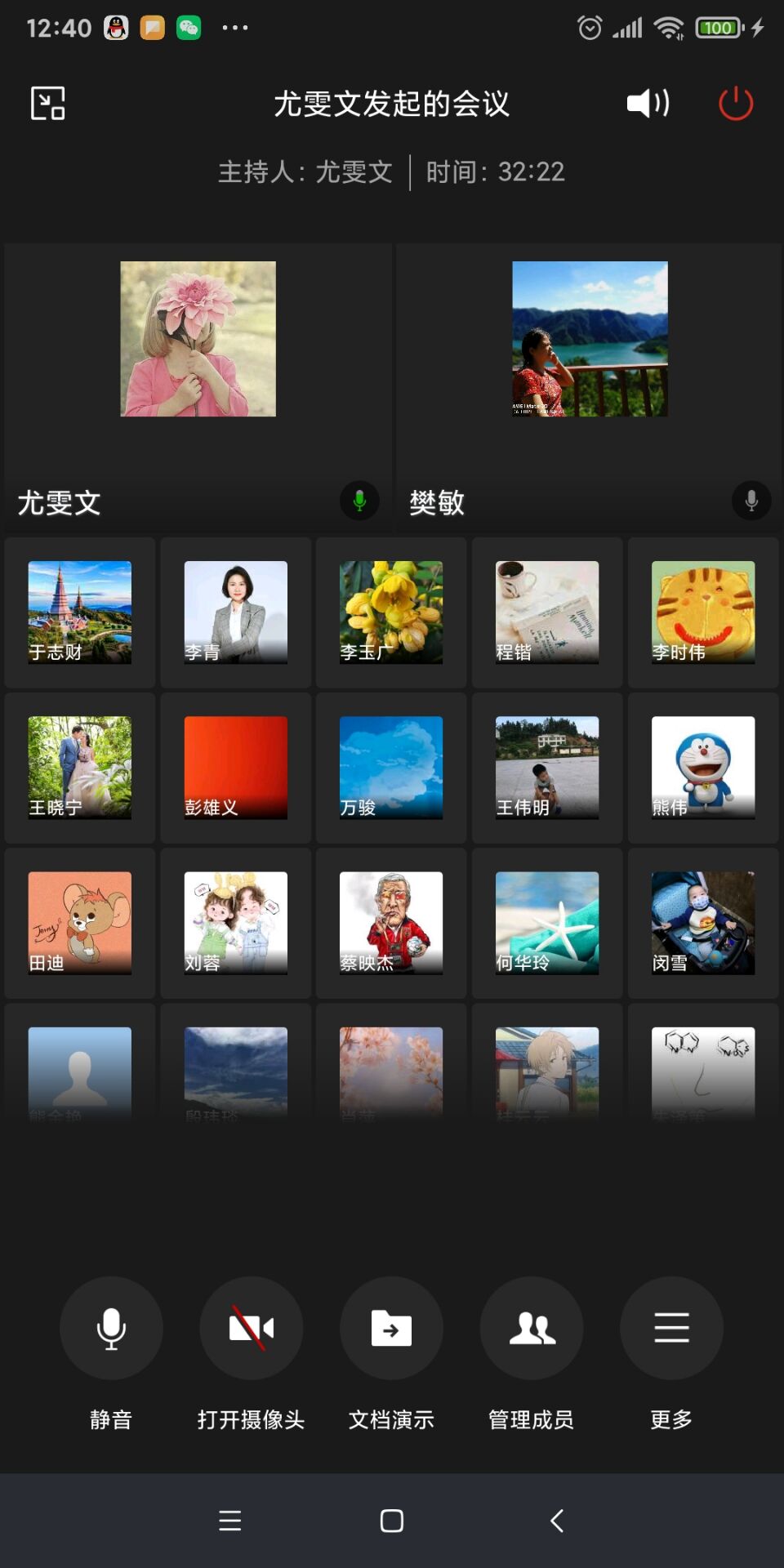Screen dimensions: 784x1568
Task: Go to the home screen
Action: pyautogui.click(x=392, y=1521)
